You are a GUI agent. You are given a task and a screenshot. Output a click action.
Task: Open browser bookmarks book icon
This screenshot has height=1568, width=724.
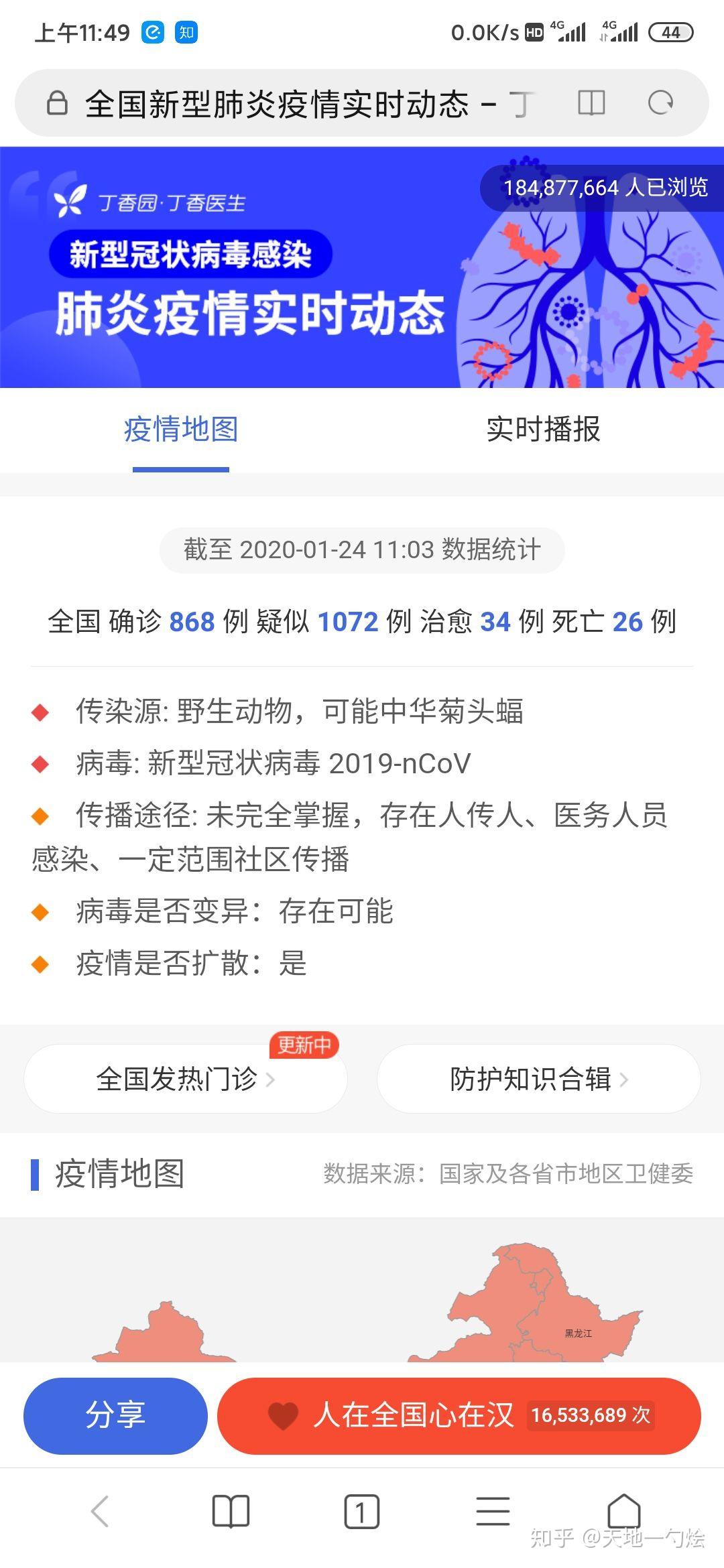(x=230, y=1512)
